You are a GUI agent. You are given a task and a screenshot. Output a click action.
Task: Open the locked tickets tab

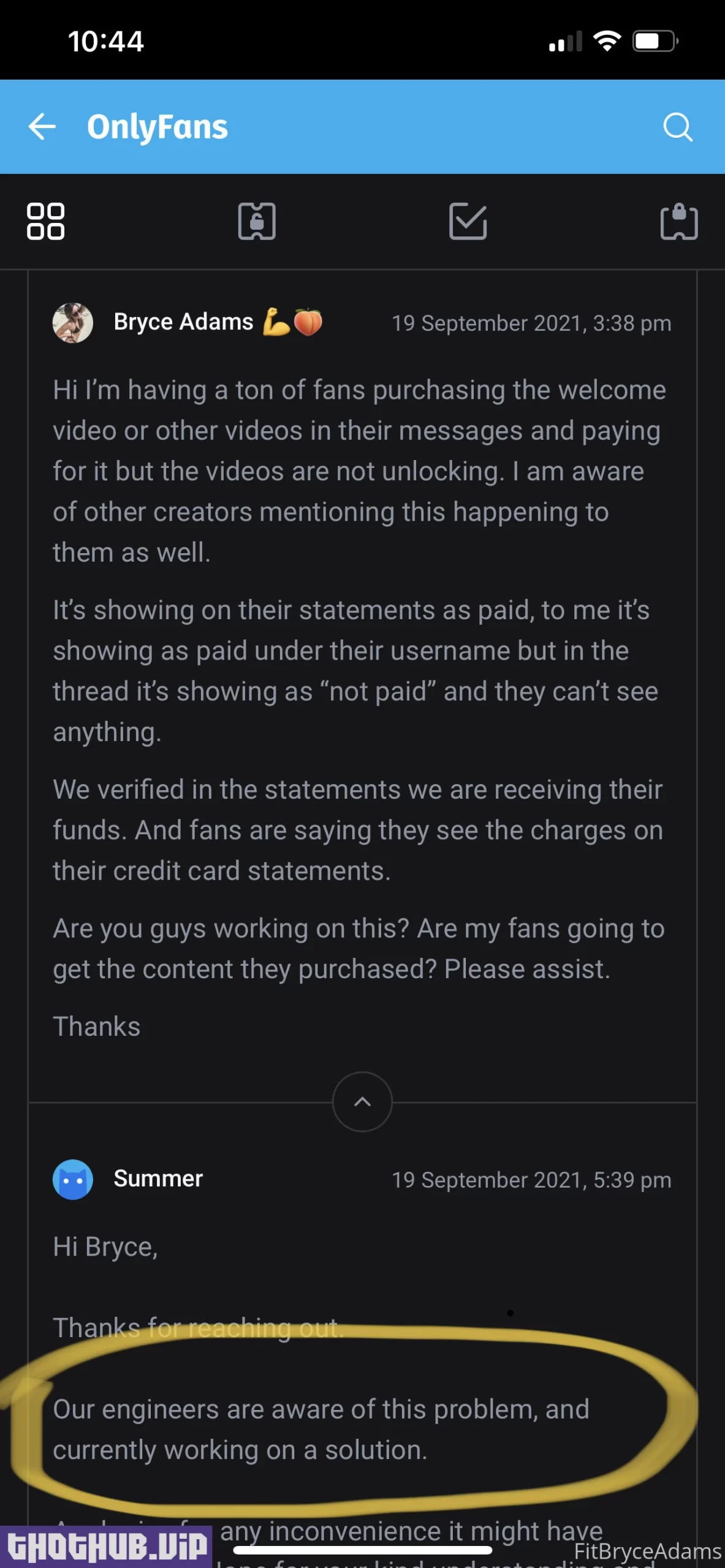(x=257, y=221)
